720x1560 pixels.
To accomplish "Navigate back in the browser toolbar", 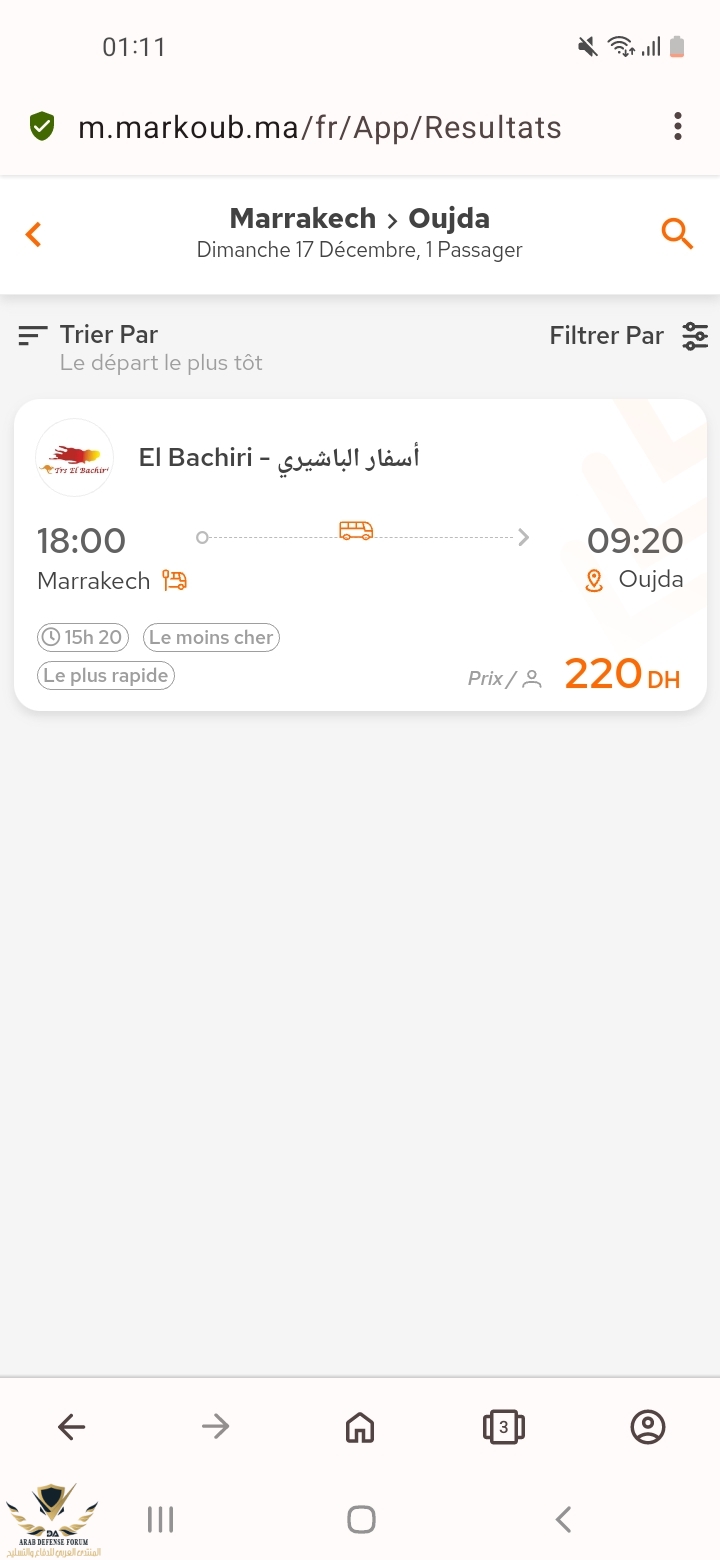I will [71, 1427].
